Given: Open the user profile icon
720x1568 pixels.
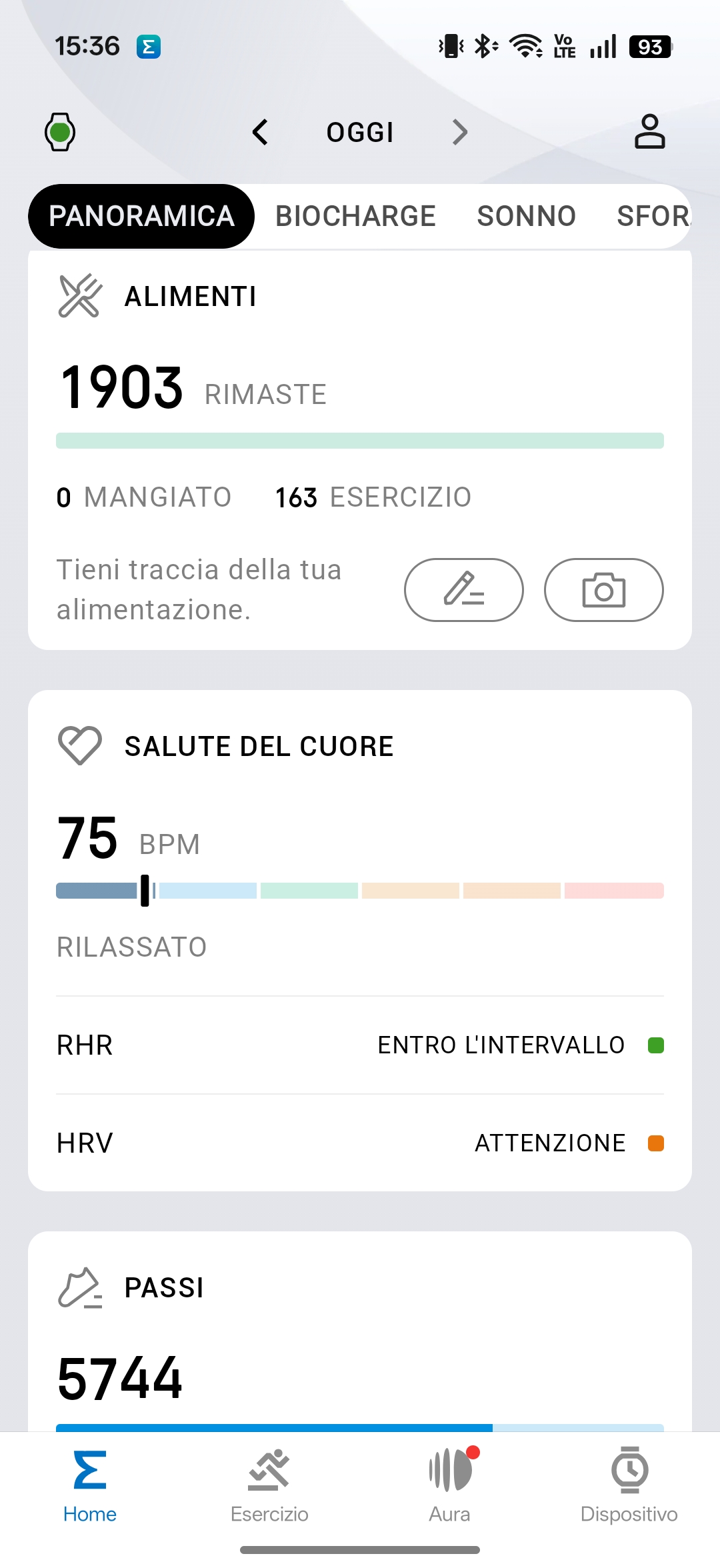Looking at the screenshot, I should tap(649, 131).
